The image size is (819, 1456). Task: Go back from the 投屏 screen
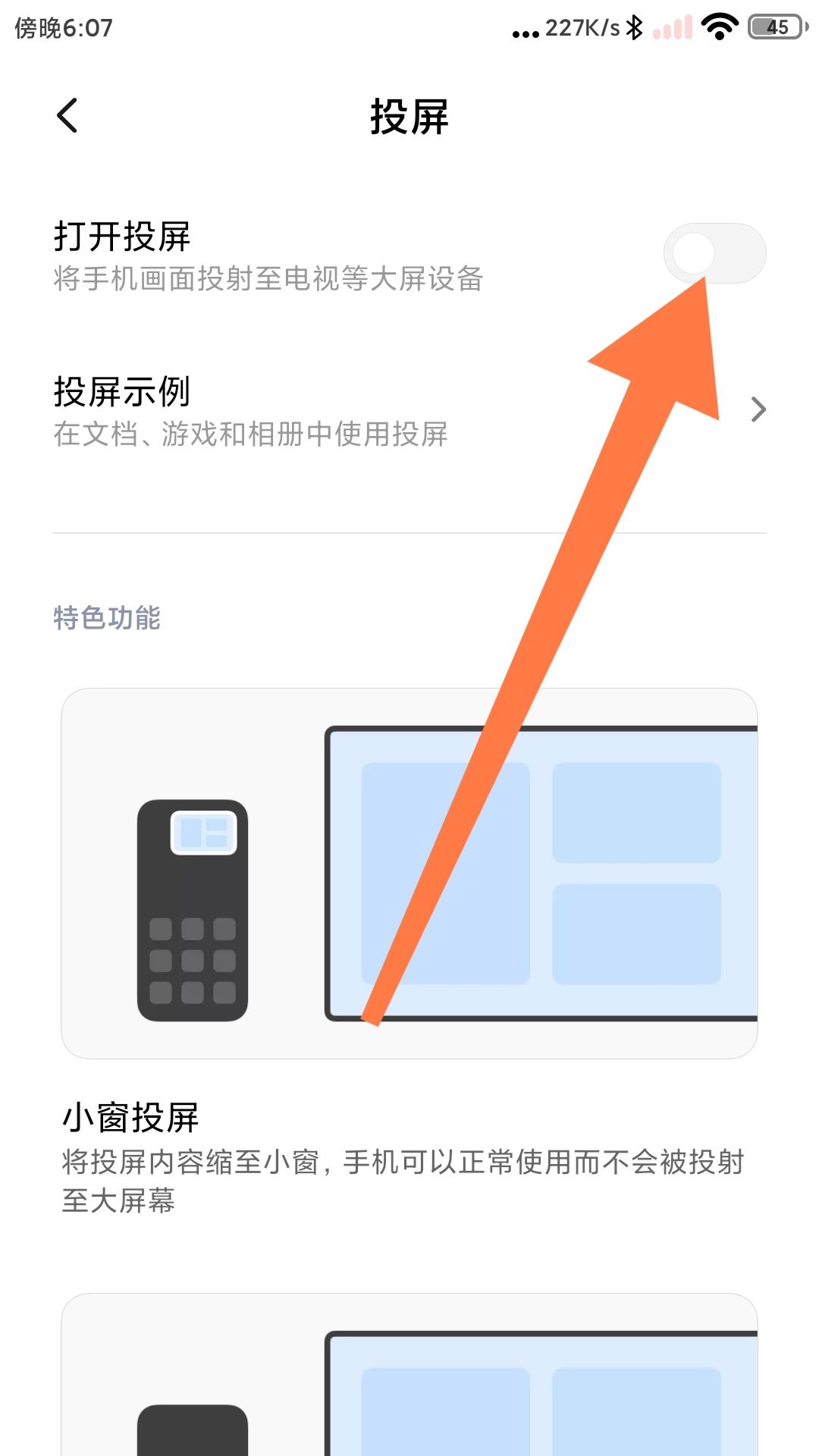click(x=67, y=116)
